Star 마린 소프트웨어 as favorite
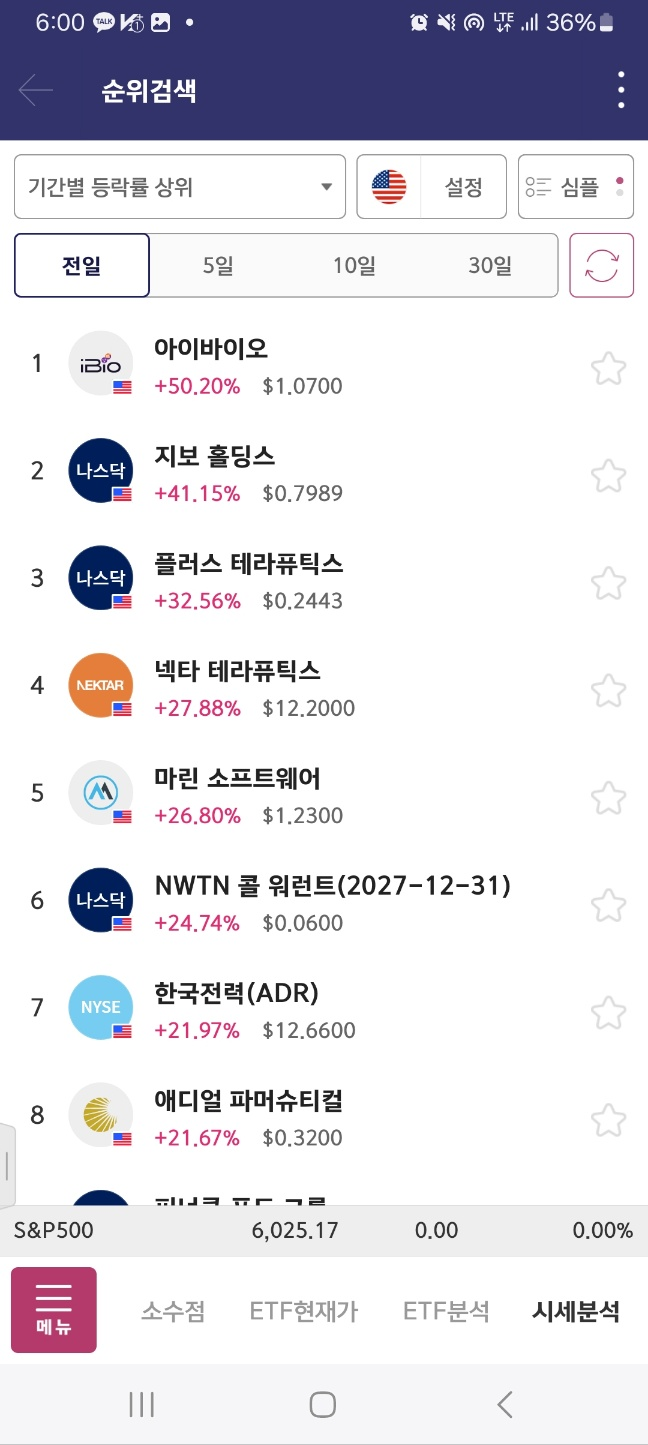Screen dimensions: 648x1445 (x=608, y=797)
